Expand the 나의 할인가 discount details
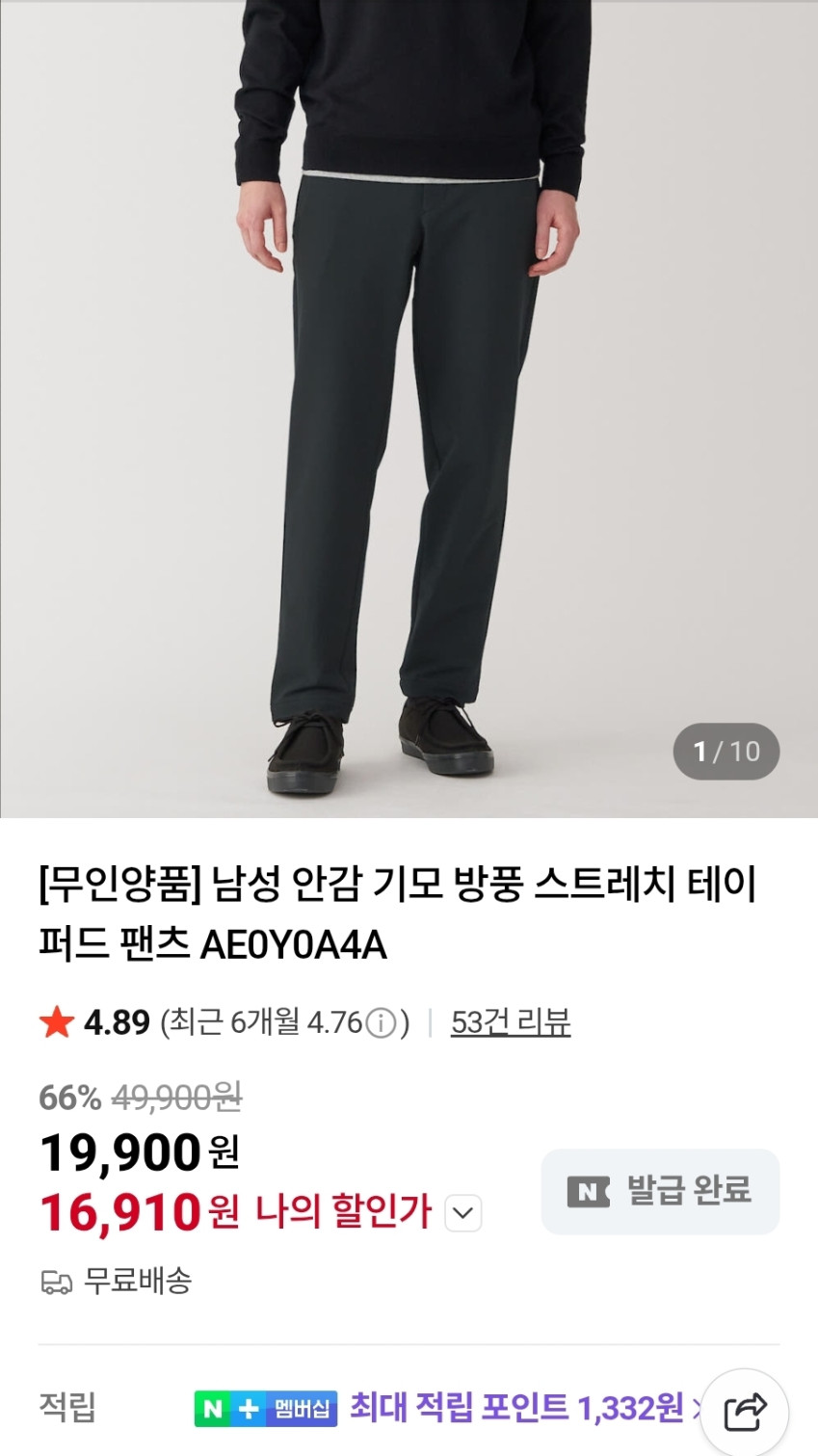 pos(462,1212)
